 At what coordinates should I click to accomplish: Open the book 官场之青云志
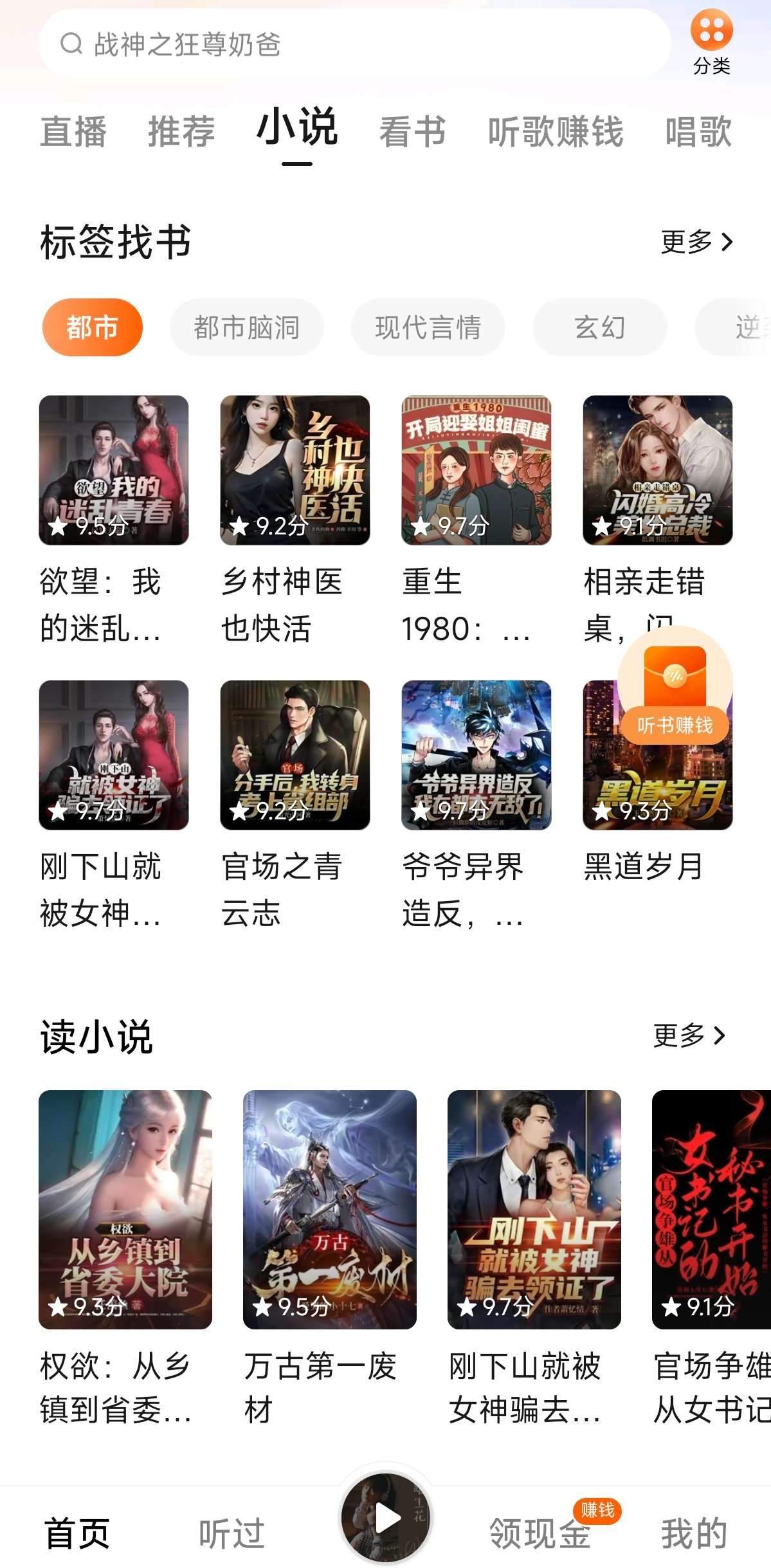(295, 755)
